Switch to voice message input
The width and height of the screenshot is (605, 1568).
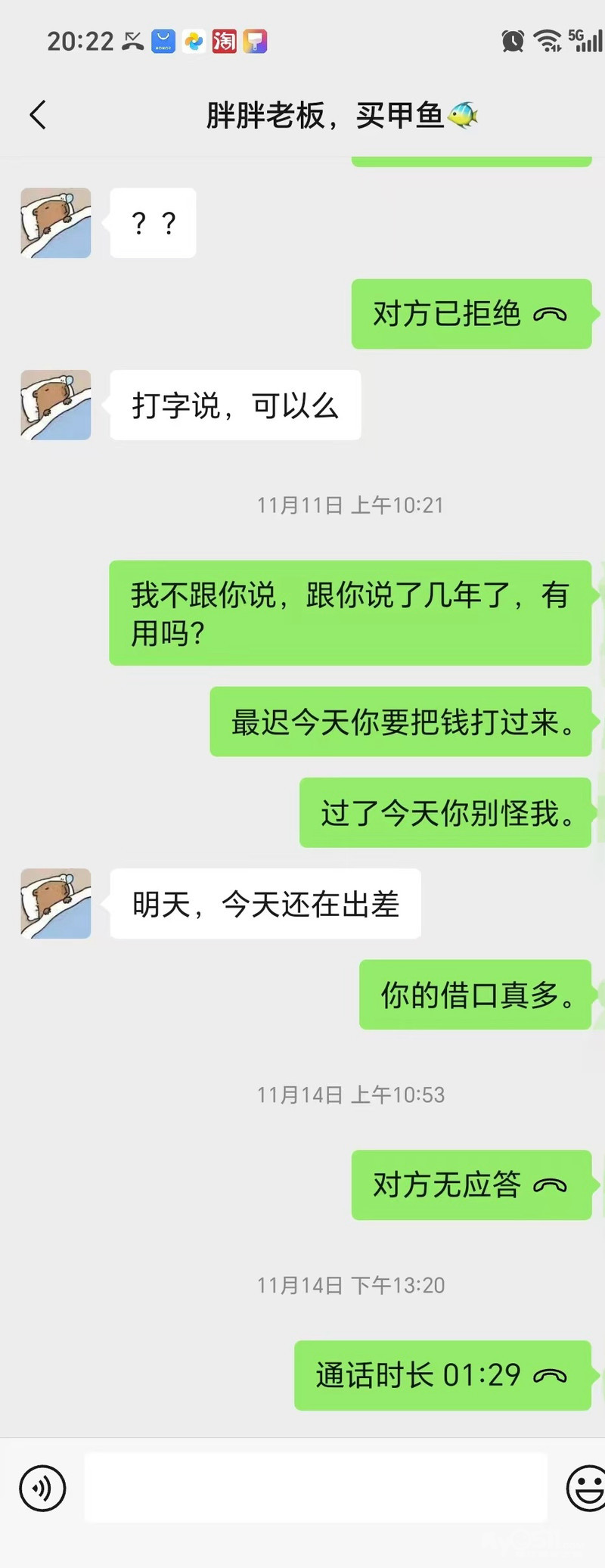click(x=42, y=1488)
